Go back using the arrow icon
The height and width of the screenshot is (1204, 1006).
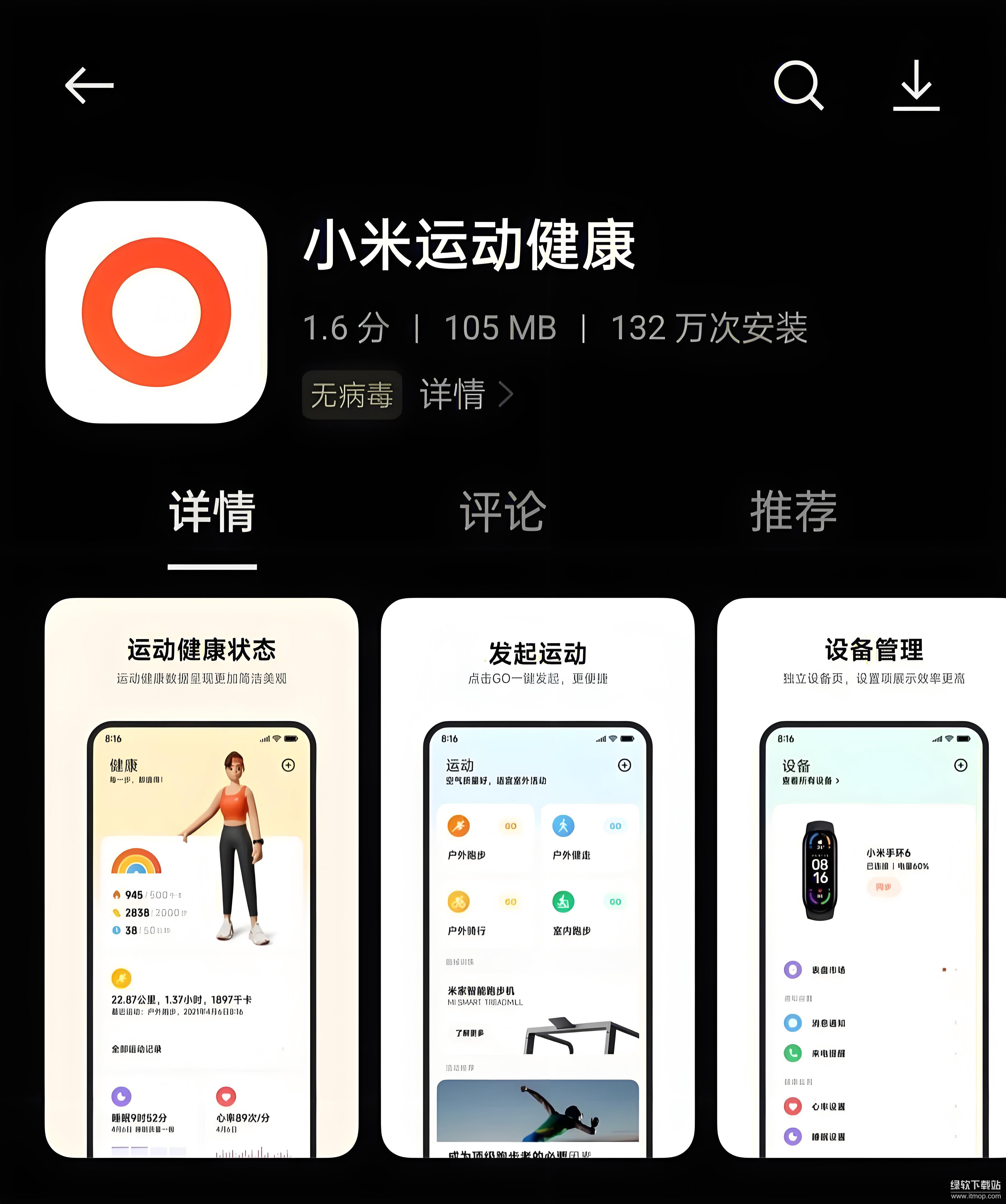pos(89,85)
